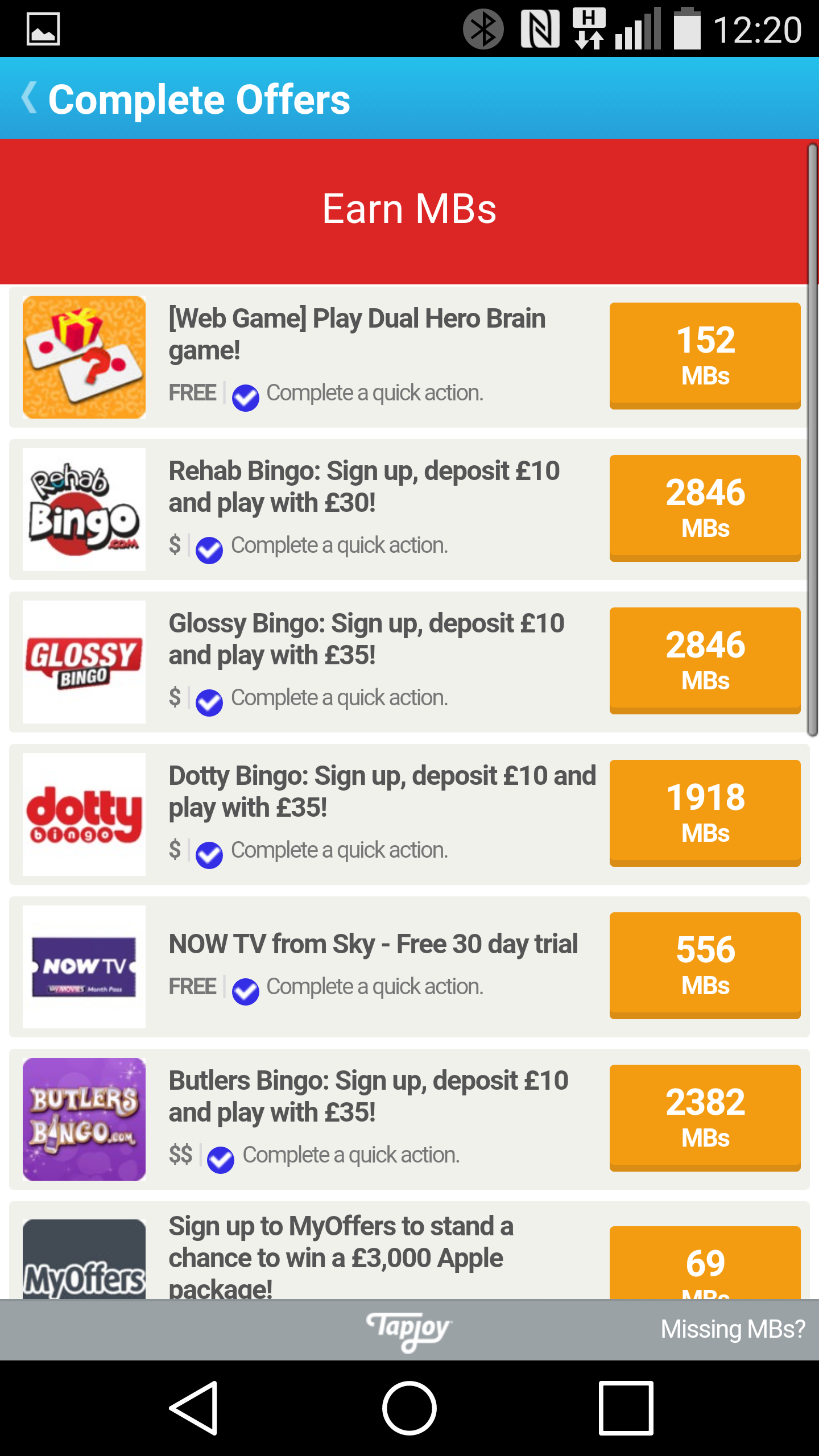Tap the system home button
The height and width of the screenshot is (1456, 819).
pyautogui.click(x=409, y=1408)
